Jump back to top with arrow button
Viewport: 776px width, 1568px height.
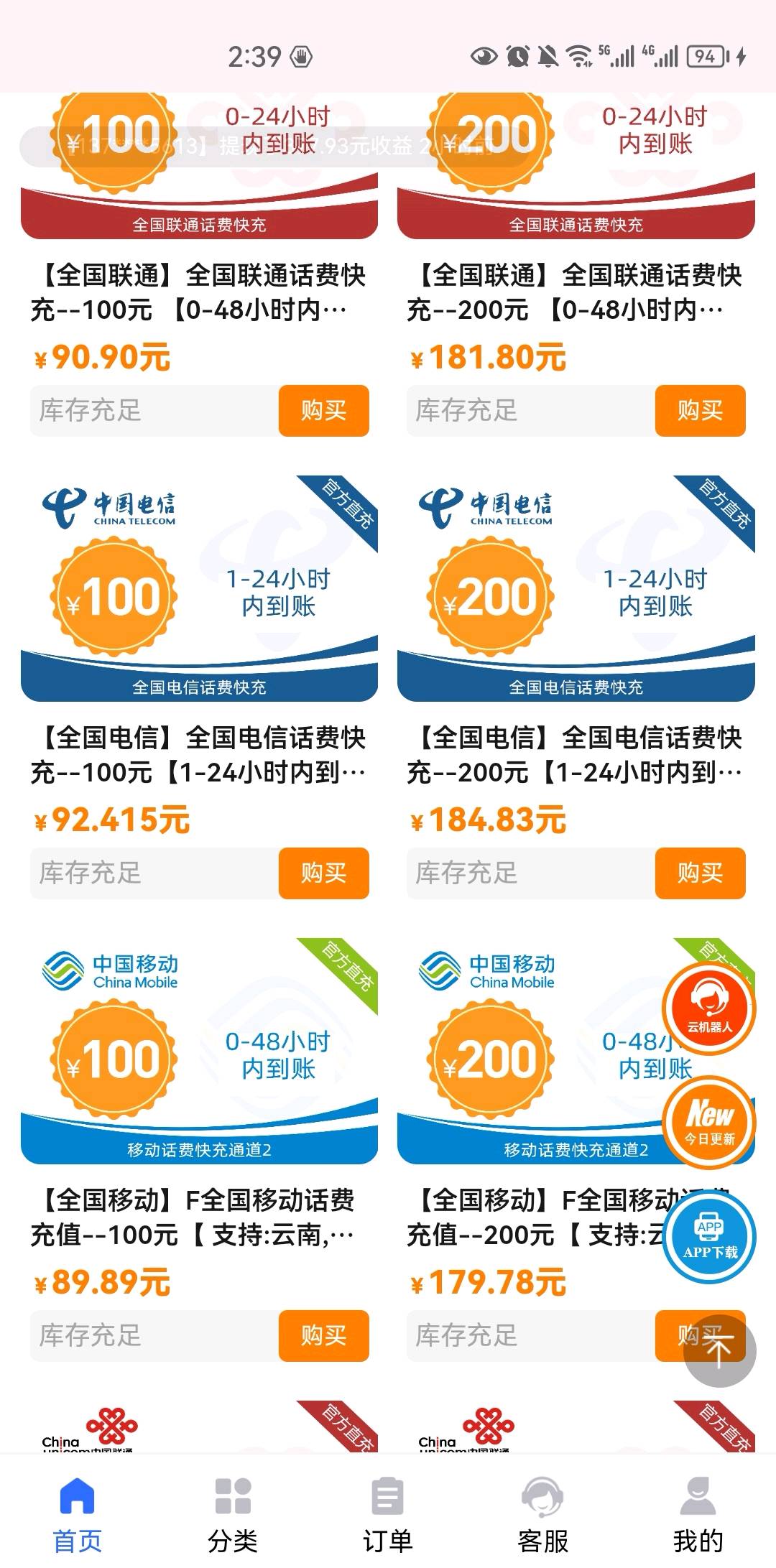[719, 1351]
